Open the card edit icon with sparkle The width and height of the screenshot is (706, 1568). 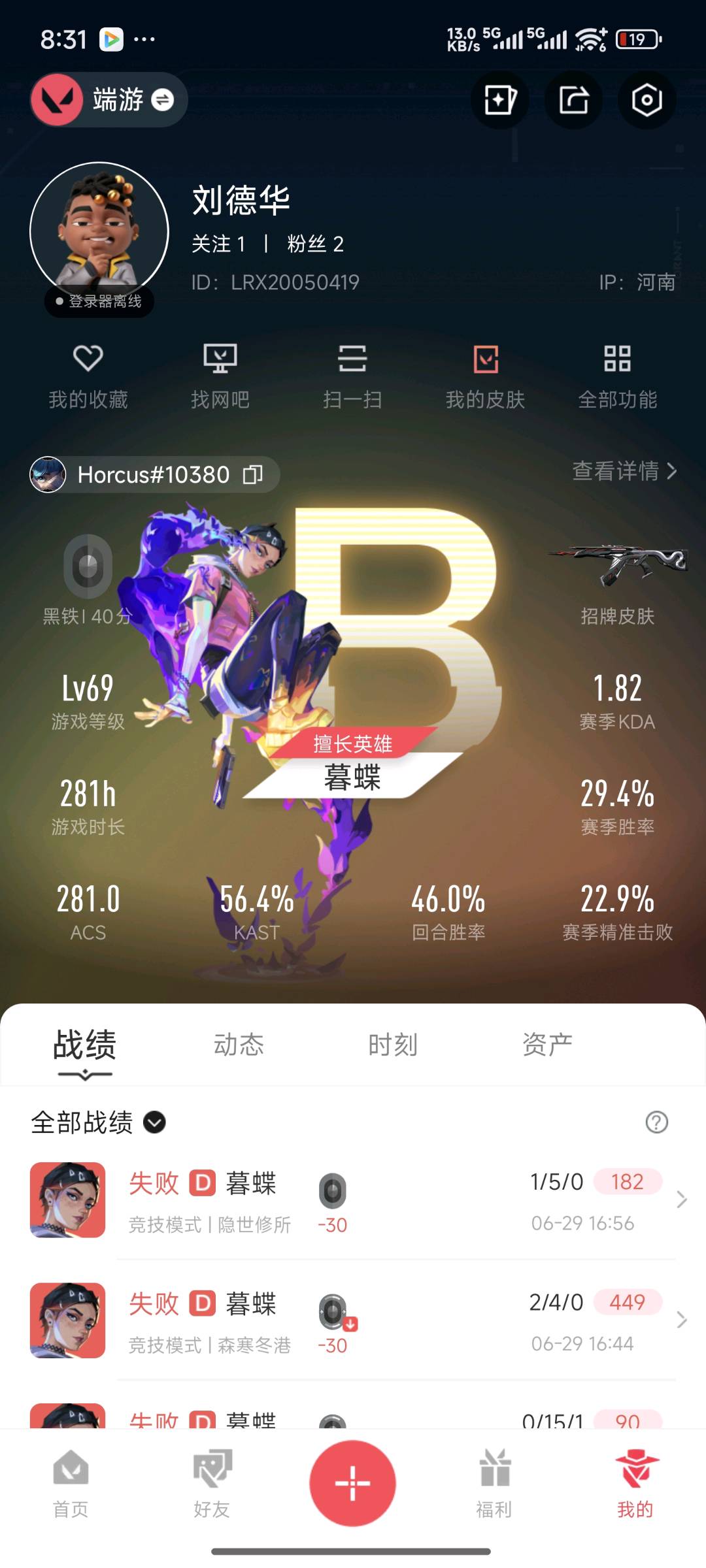(500, 100)
